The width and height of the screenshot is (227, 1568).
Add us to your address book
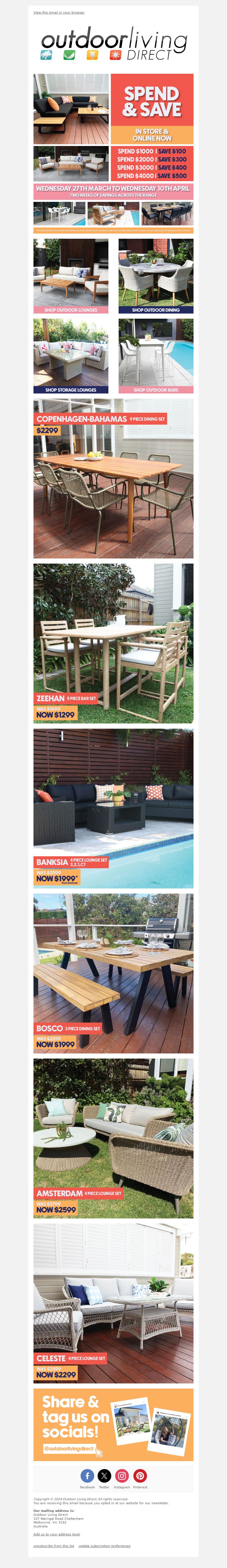click(56, 1534)
